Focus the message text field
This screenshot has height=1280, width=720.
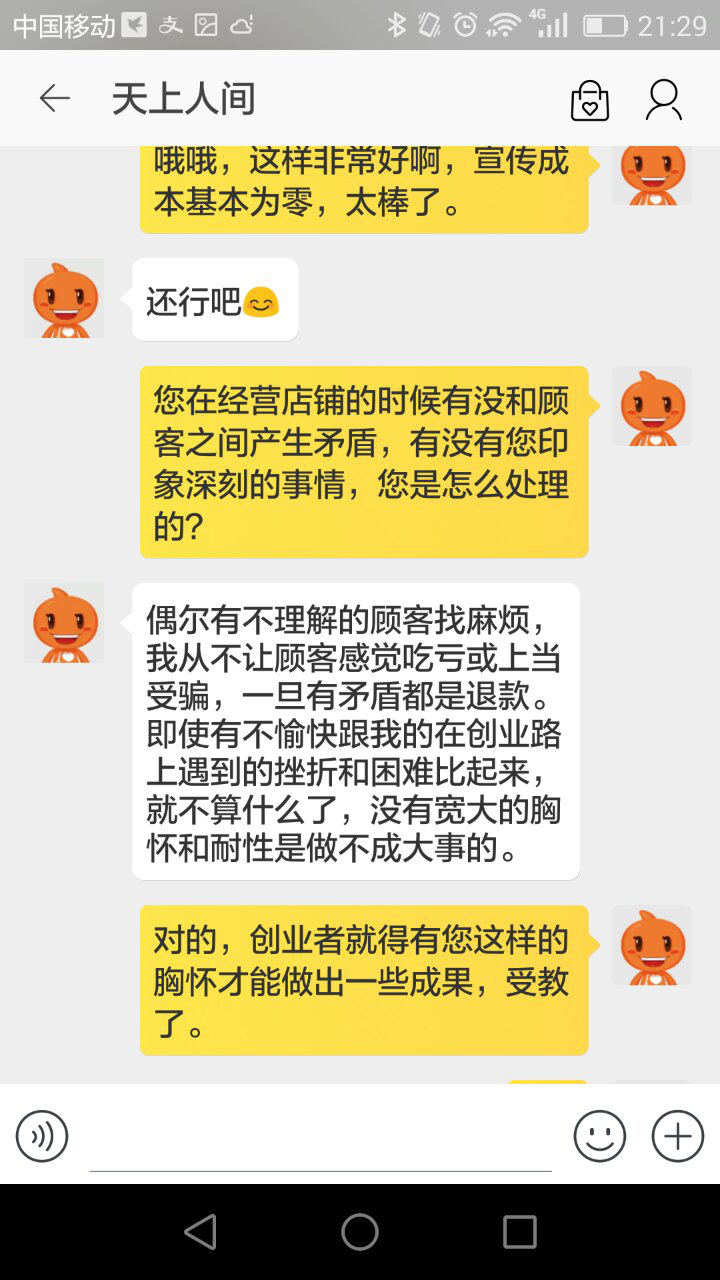pyautogui.click(x=320, y=1138)
